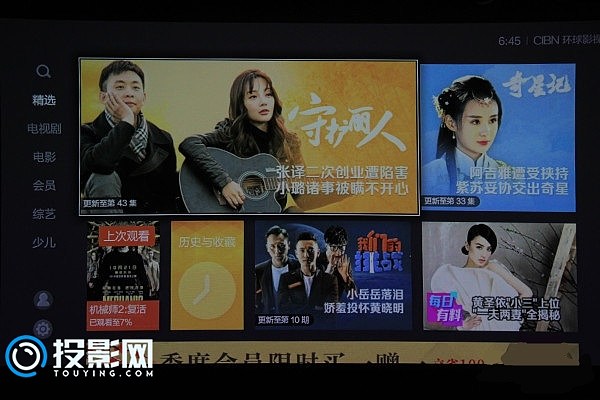The width and height of the screenshot is (600, 400).
Task: Open the 会员 section
Action: pos(43,185)
